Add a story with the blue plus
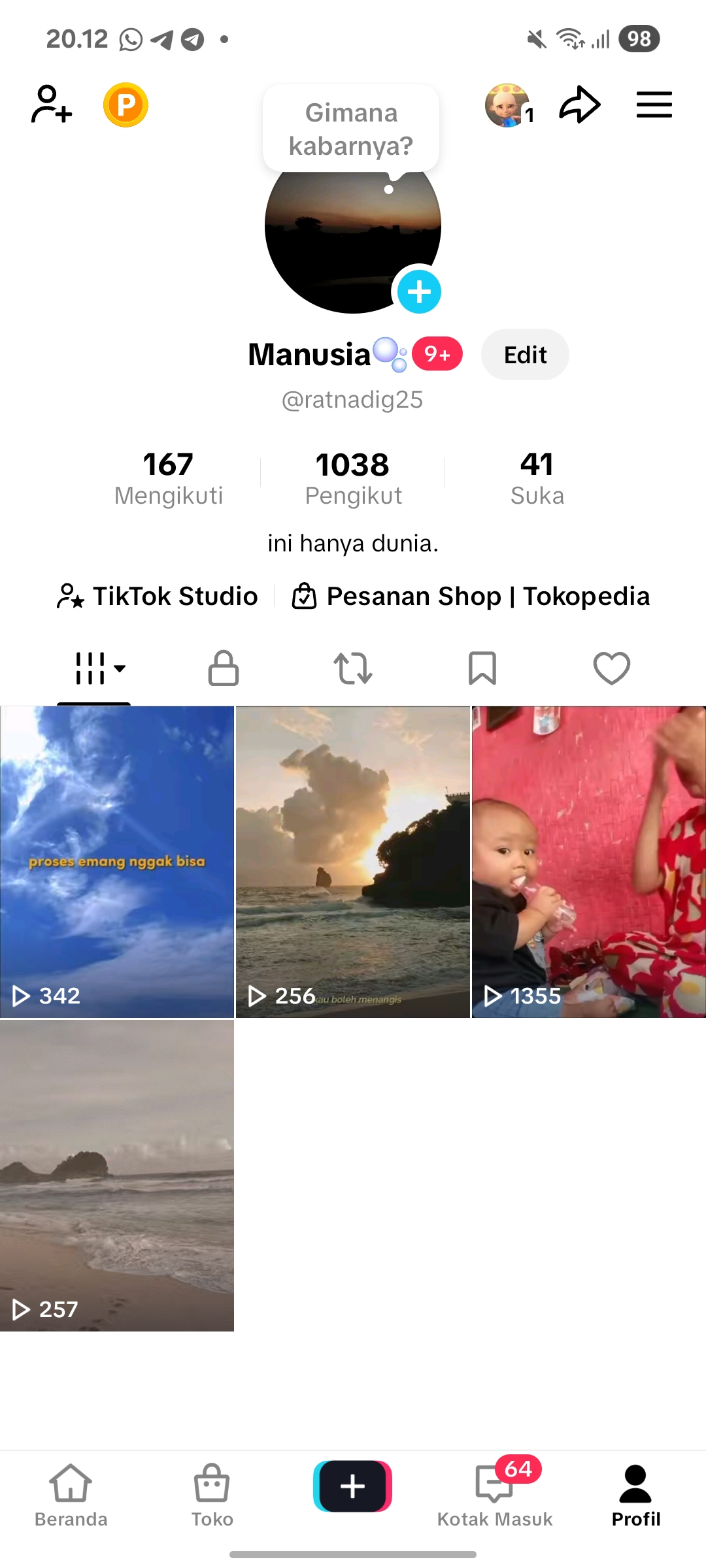Viewport: 706px width, 1568px height. tap(419, 291)
